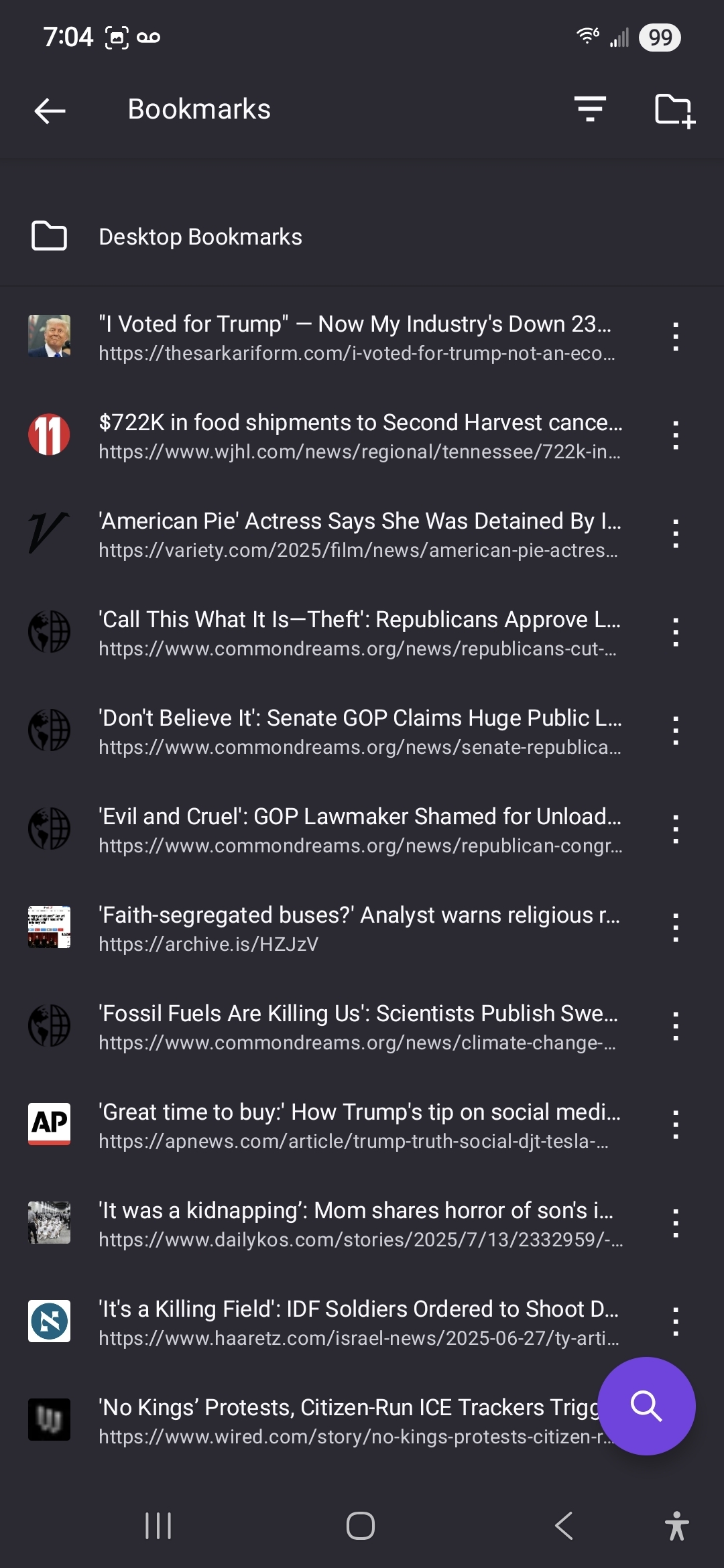Open the 'Faith-segregated buses?' archive bookmark
Viewport: 724px width, 1568px height.
click(x=359, y=927)
